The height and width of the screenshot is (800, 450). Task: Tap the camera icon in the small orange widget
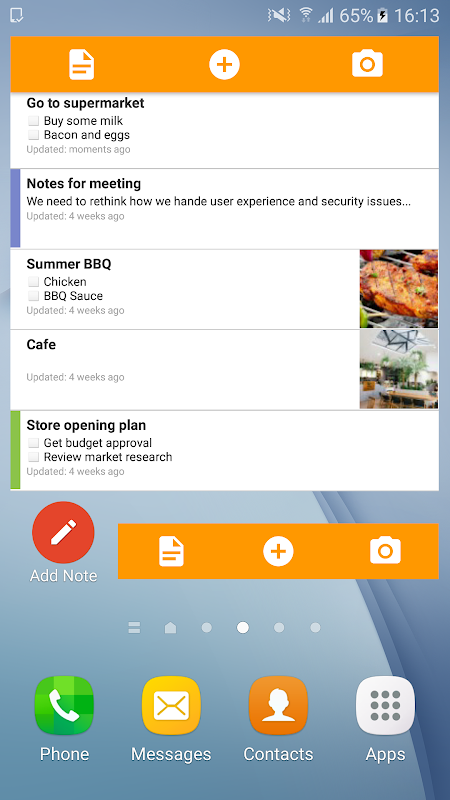click(385, 550)
